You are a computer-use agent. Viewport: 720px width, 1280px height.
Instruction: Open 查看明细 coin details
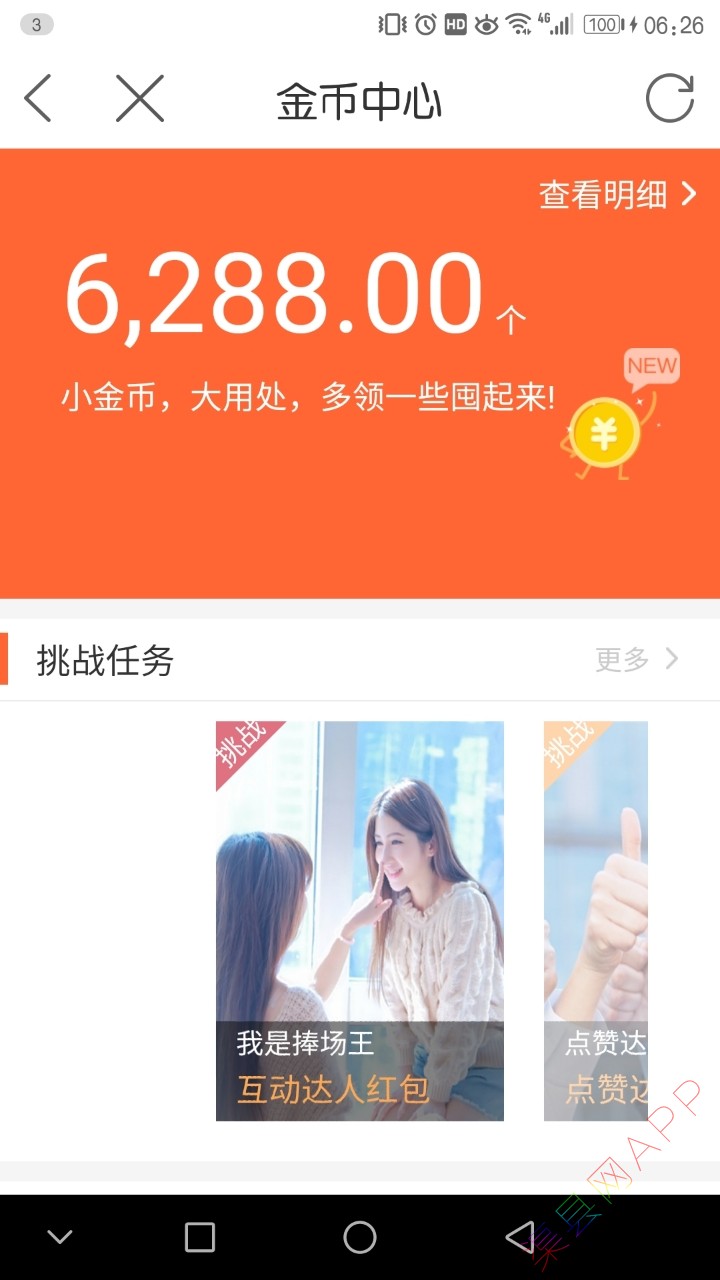click(x=617, y=195)
